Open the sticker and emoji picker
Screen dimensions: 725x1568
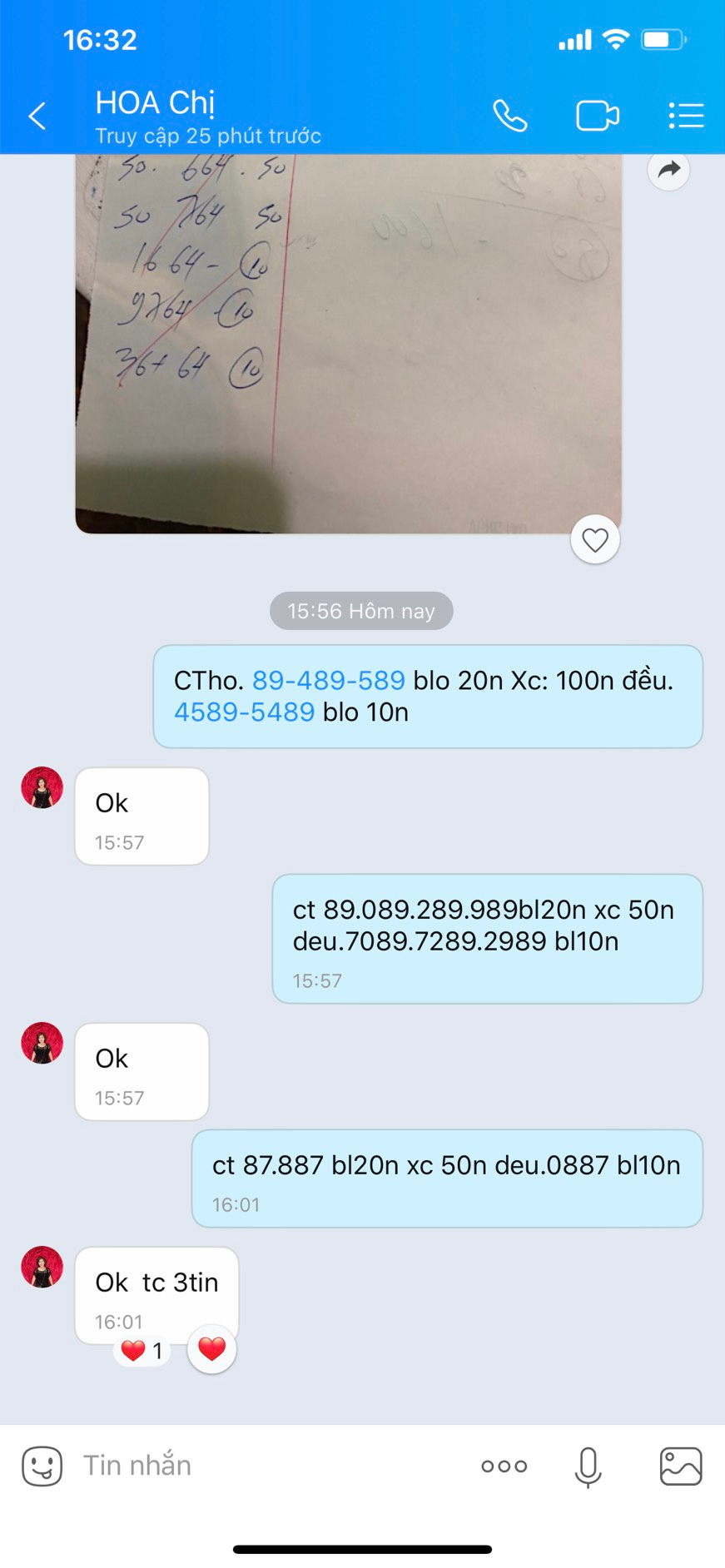click(42, 1466)
